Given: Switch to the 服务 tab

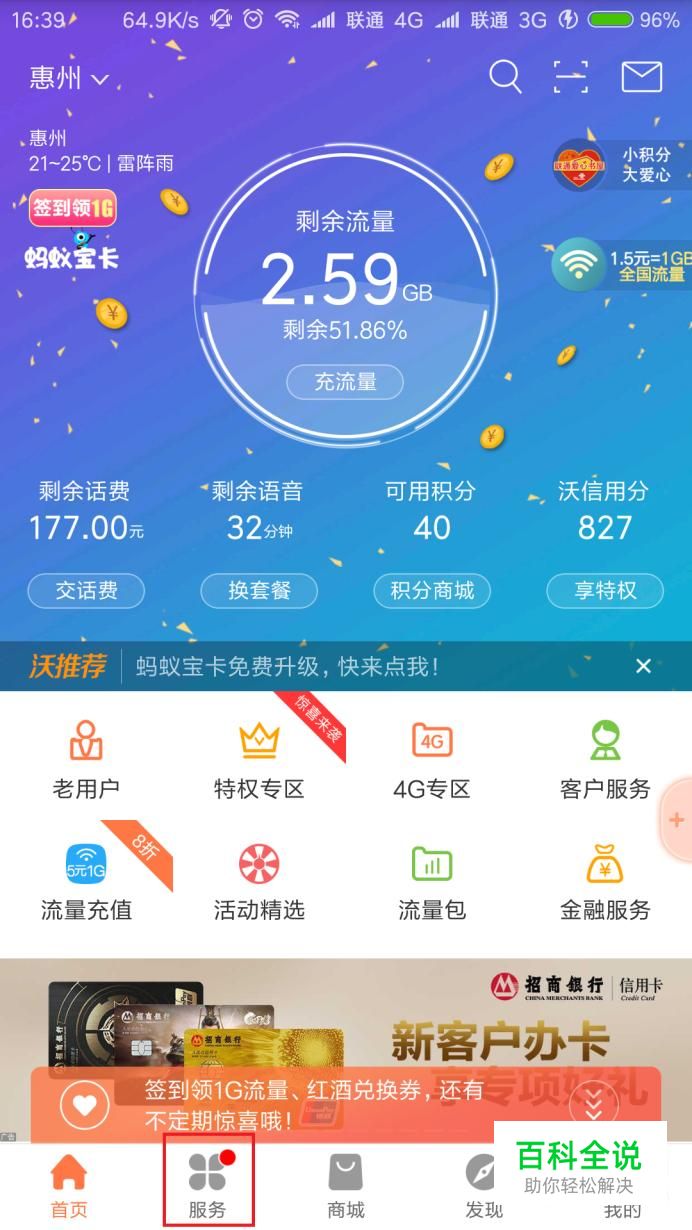Looking at the screenshot, I should 208,1185.
